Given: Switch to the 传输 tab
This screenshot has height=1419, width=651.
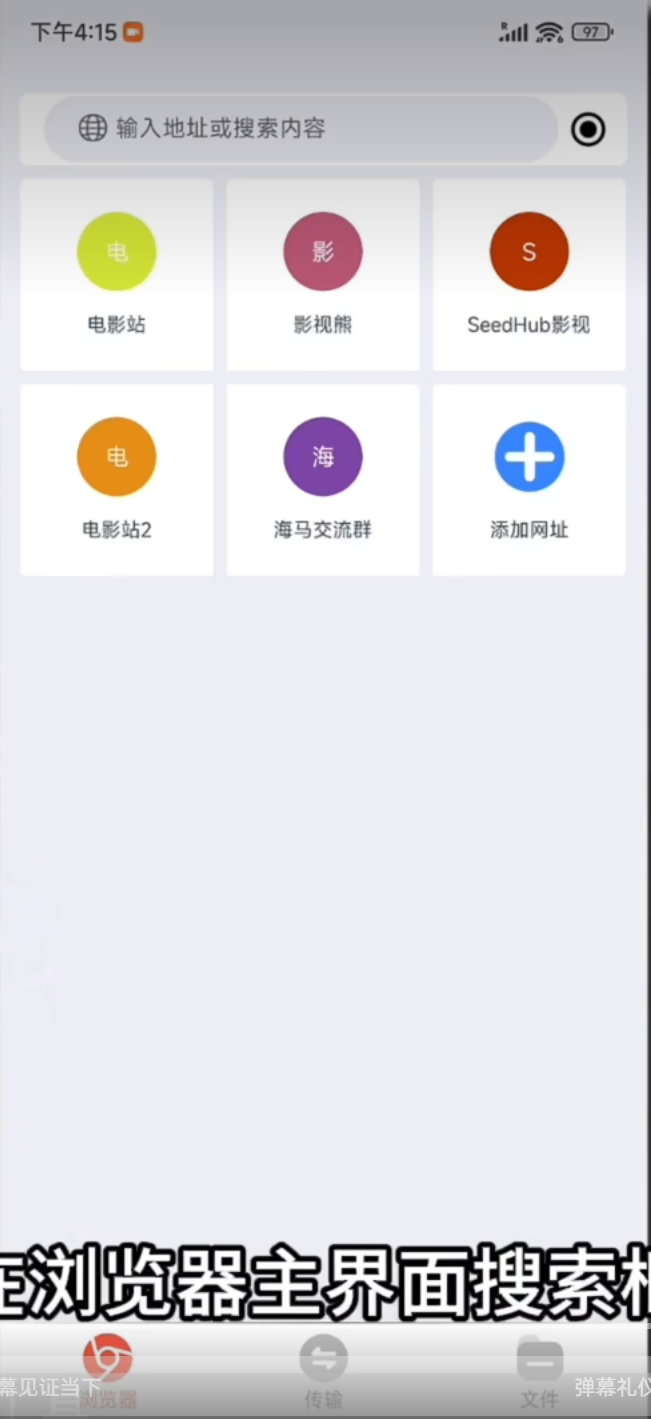Looking at the screenshot, I should [x=323, y=1371].
